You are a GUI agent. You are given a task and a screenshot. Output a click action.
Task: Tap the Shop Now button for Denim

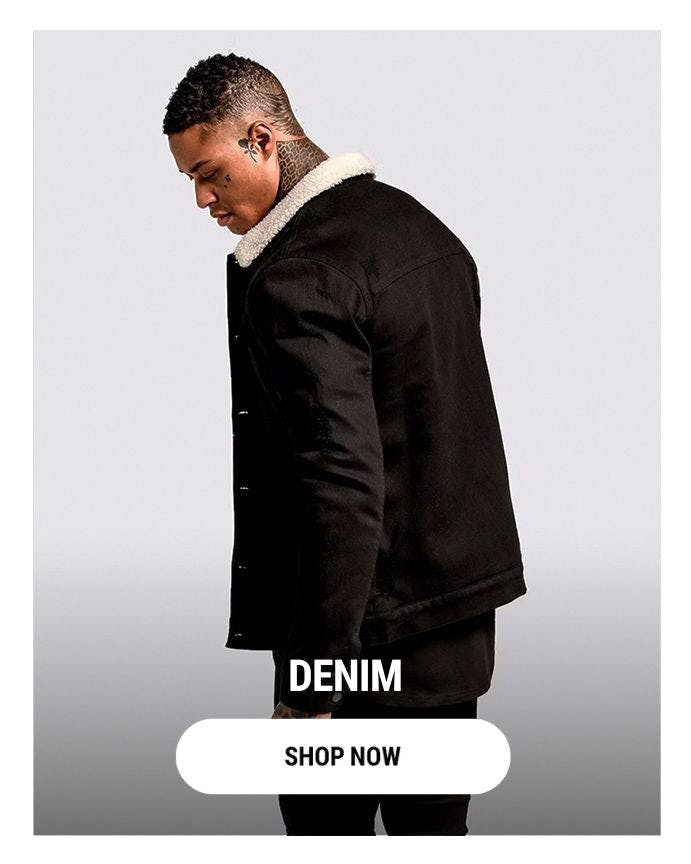coord(343,756)
